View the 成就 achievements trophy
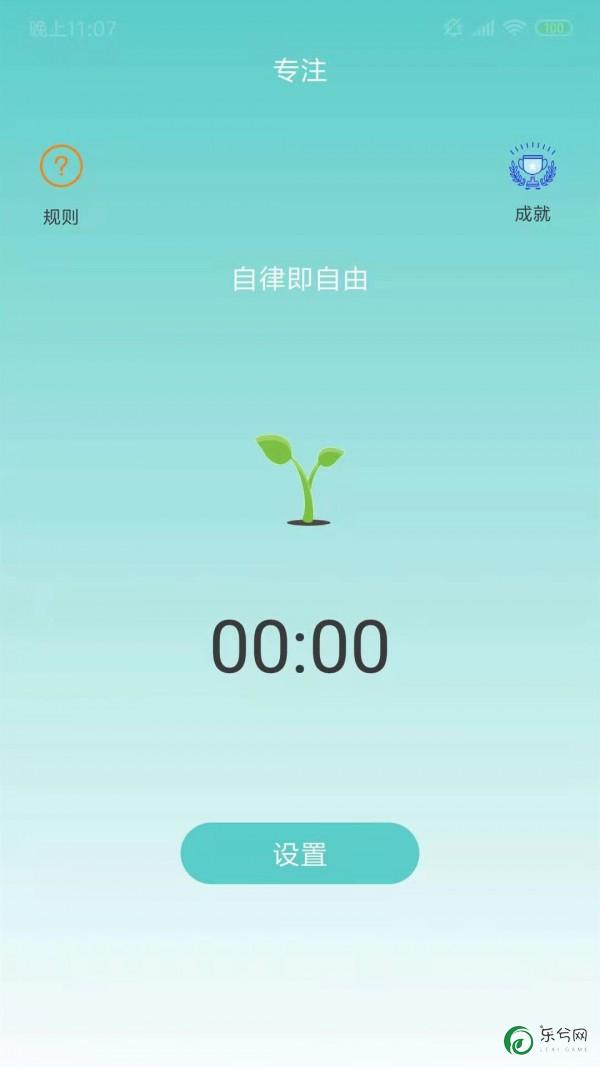Screen dimensions: 600x1067 point(532,168)
